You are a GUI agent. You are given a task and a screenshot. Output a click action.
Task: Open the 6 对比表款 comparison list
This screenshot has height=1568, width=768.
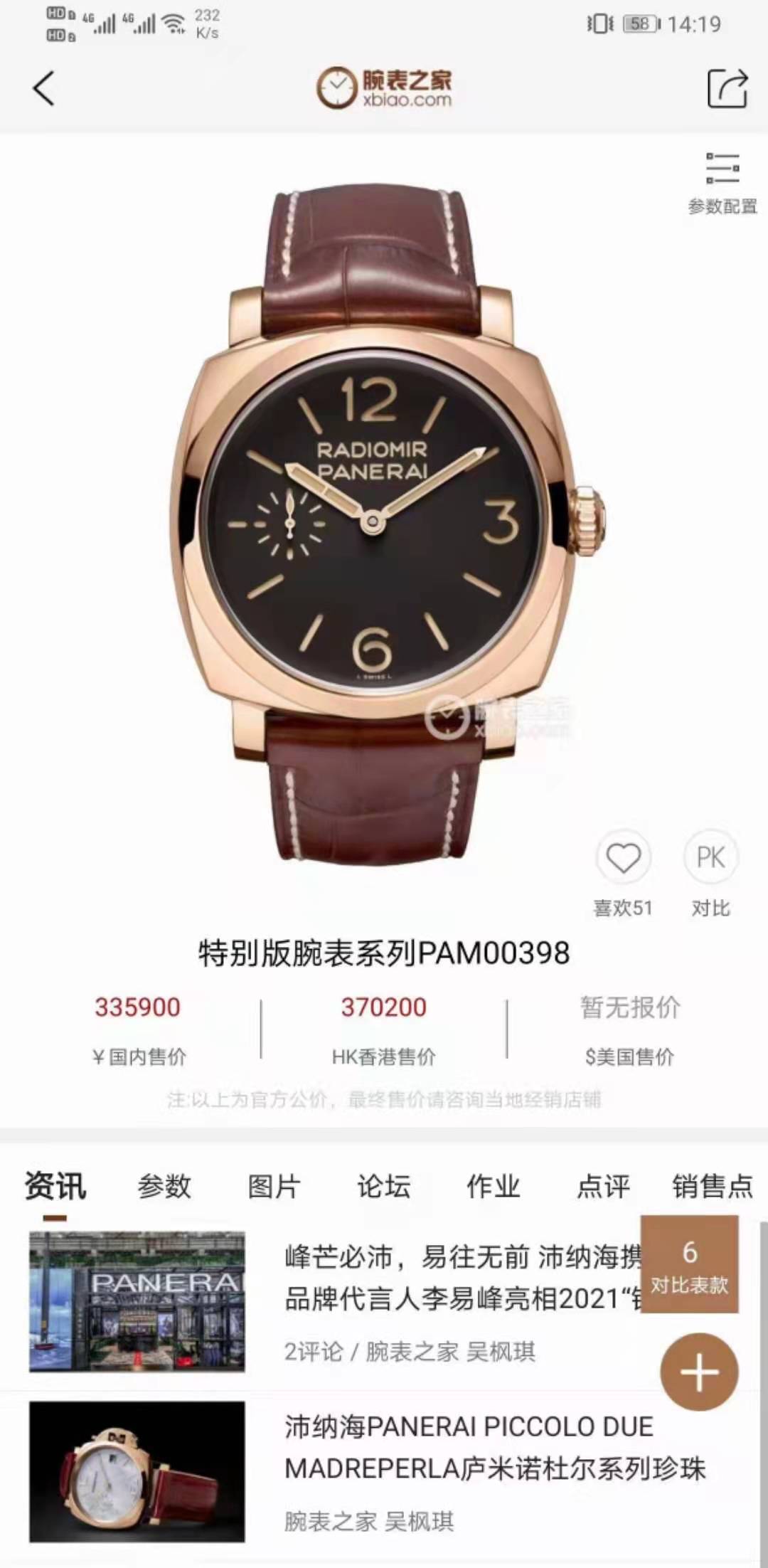pyautogui.click(x=689, y=1264)
